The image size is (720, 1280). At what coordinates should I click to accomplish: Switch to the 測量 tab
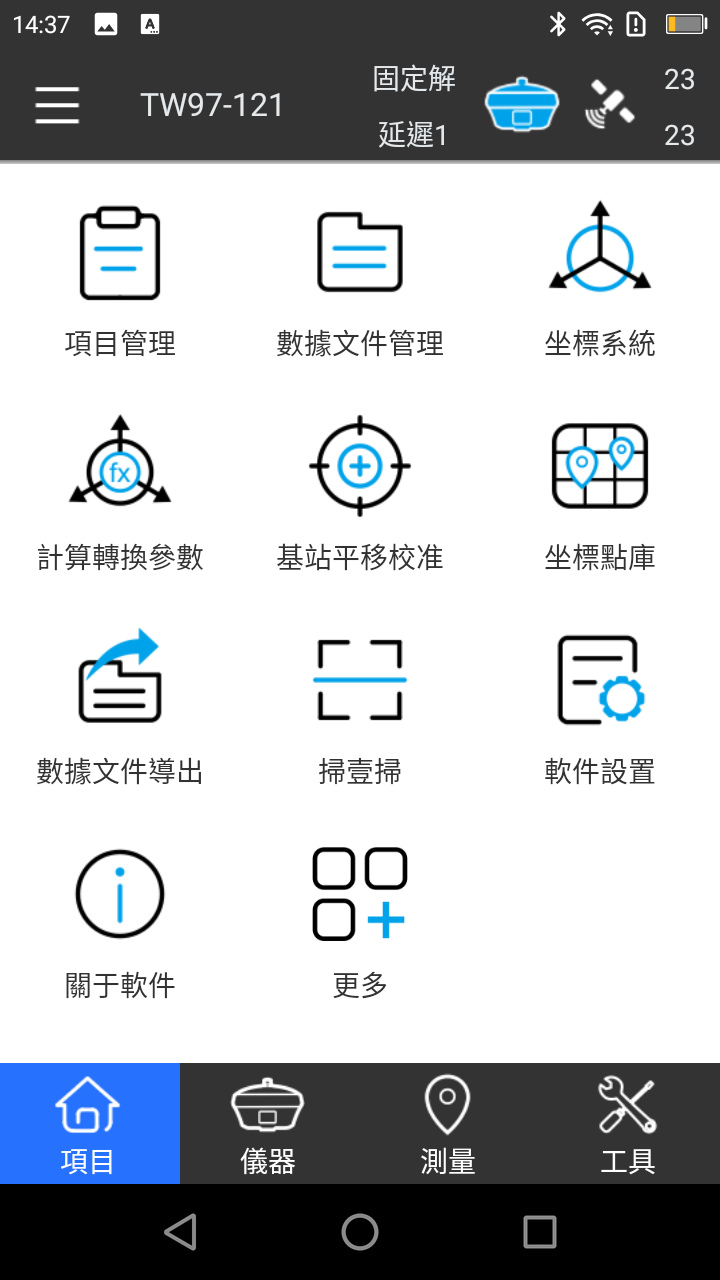(x=448, y=1124)
